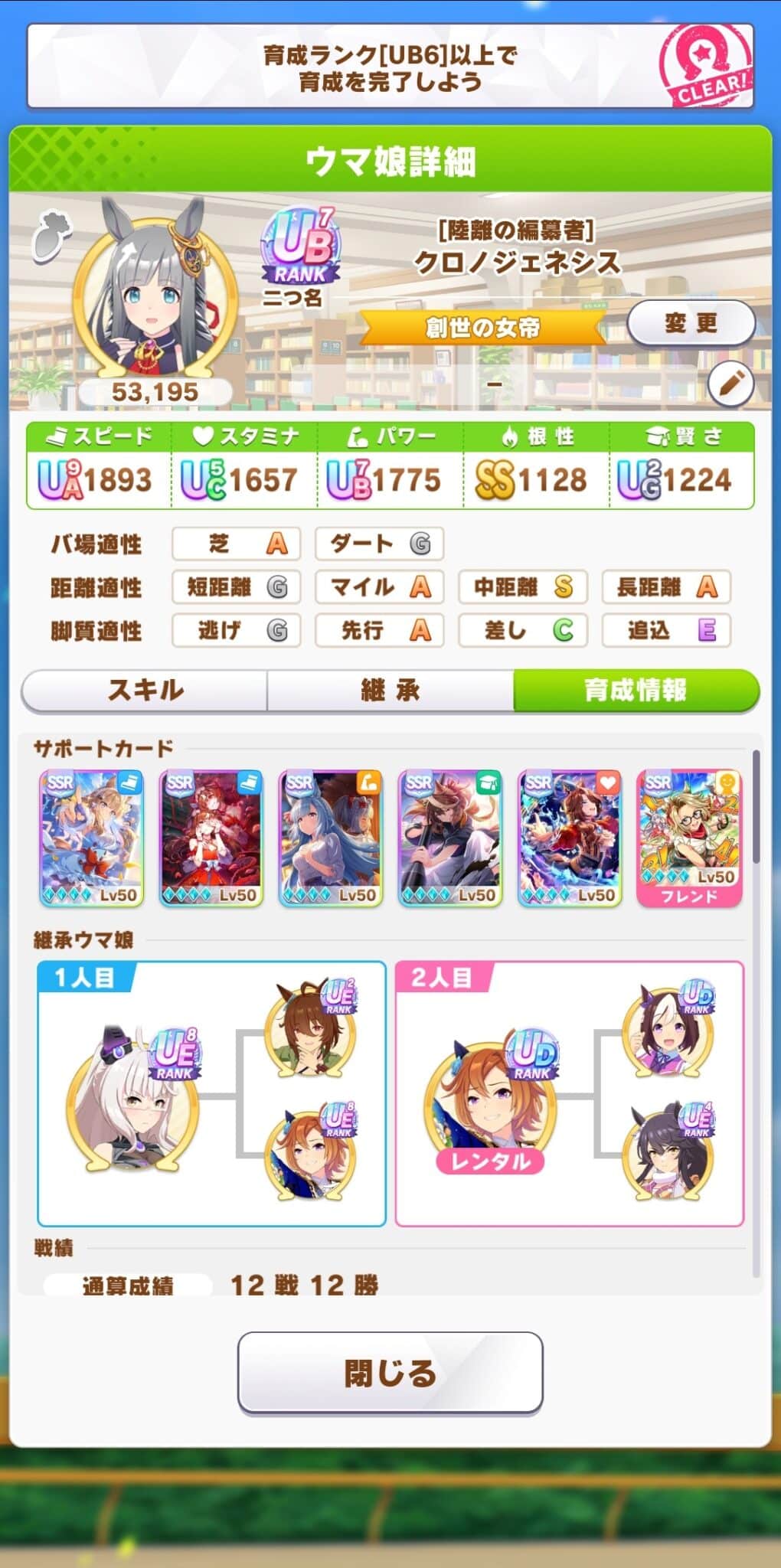This screenshot has height=1568, width=781.
Task: Open the power-type SSR support card
Action: 331,838
